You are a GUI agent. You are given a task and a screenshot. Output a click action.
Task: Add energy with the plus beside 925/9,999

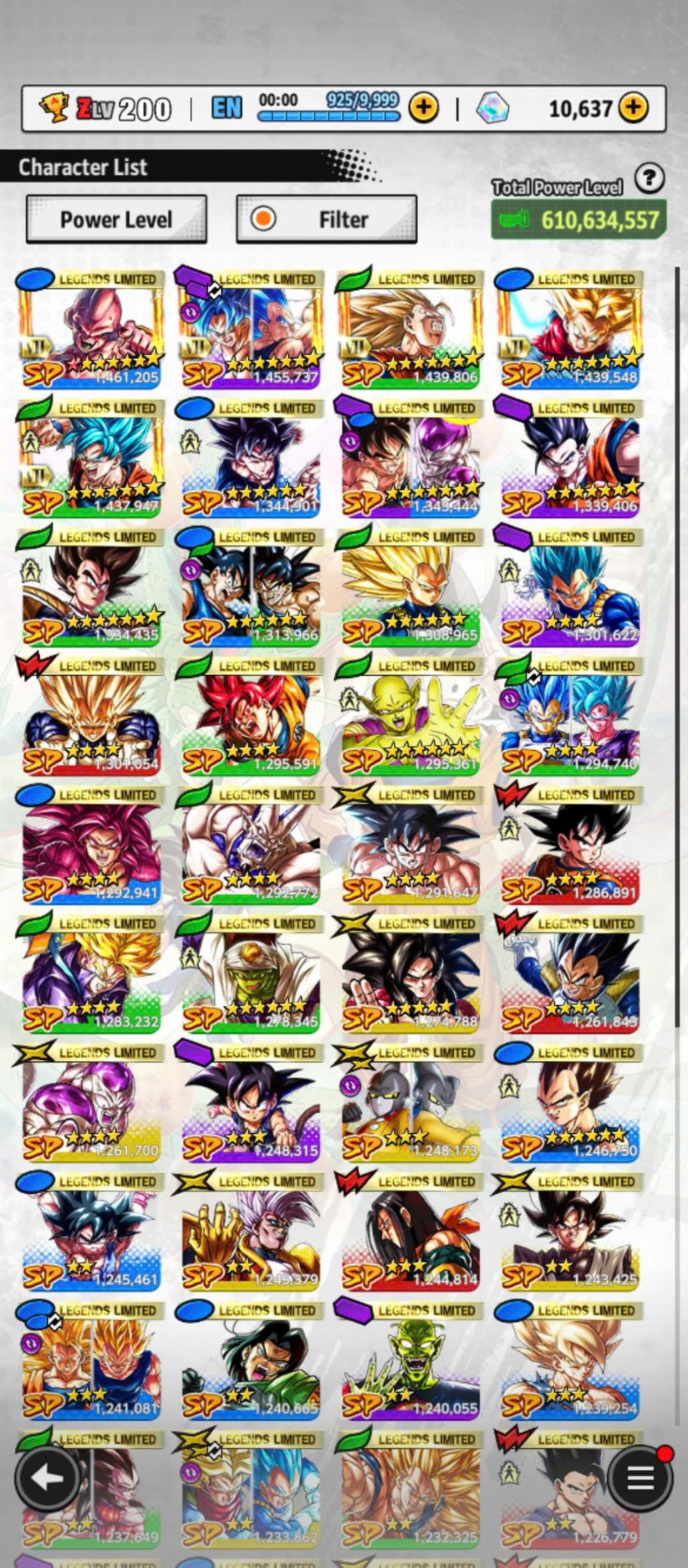click(424, 107)
